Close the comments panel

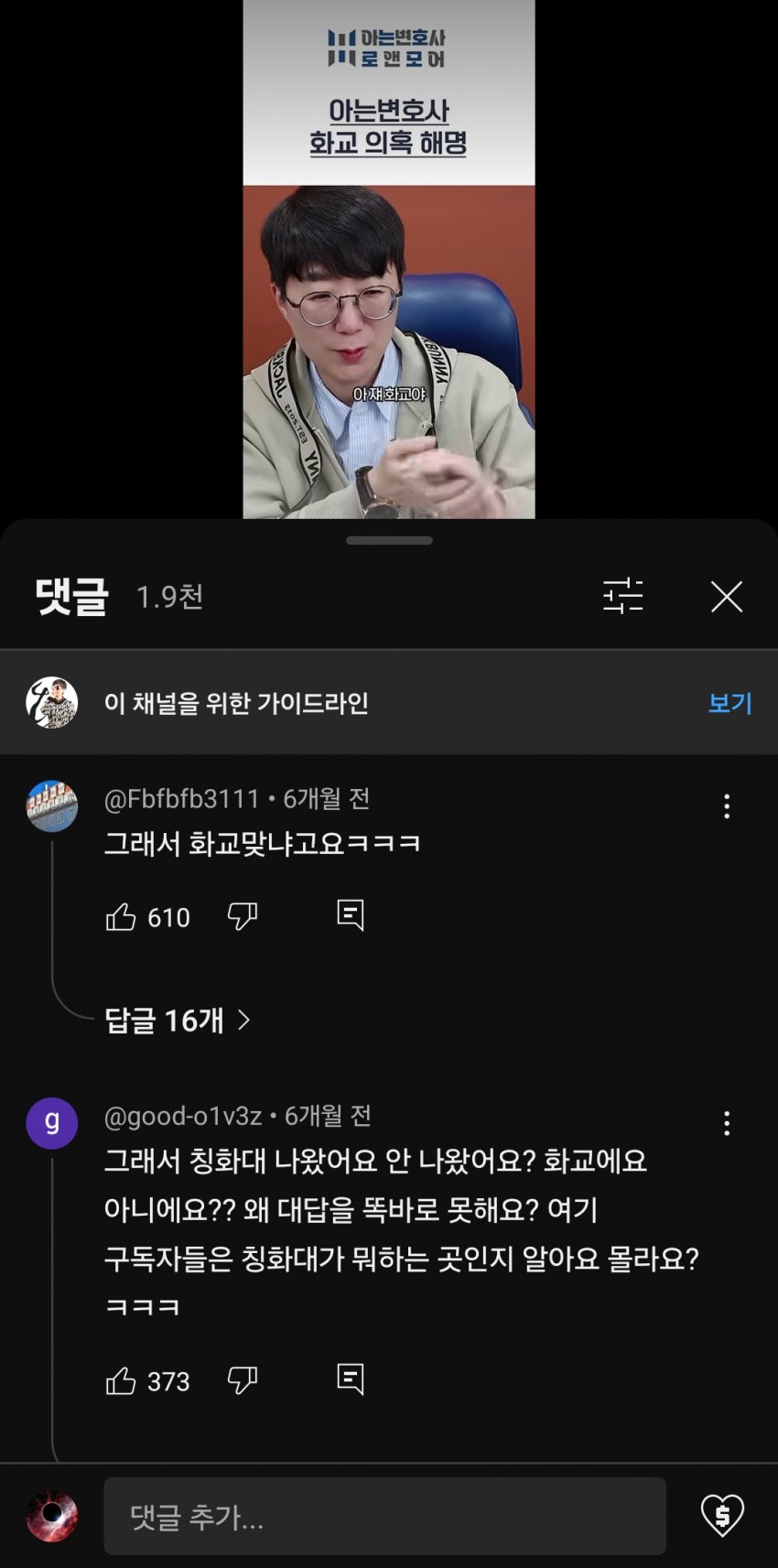(x=727, y=597)
